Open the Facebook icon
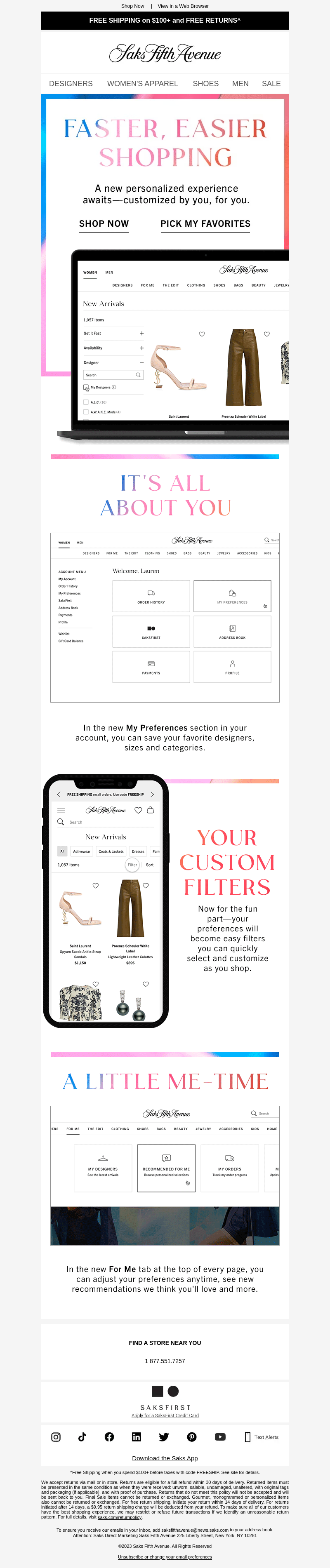Image resolution: width=330 pixels, height=1568 pixels. pyautogui.click(x=109, y=1437)
